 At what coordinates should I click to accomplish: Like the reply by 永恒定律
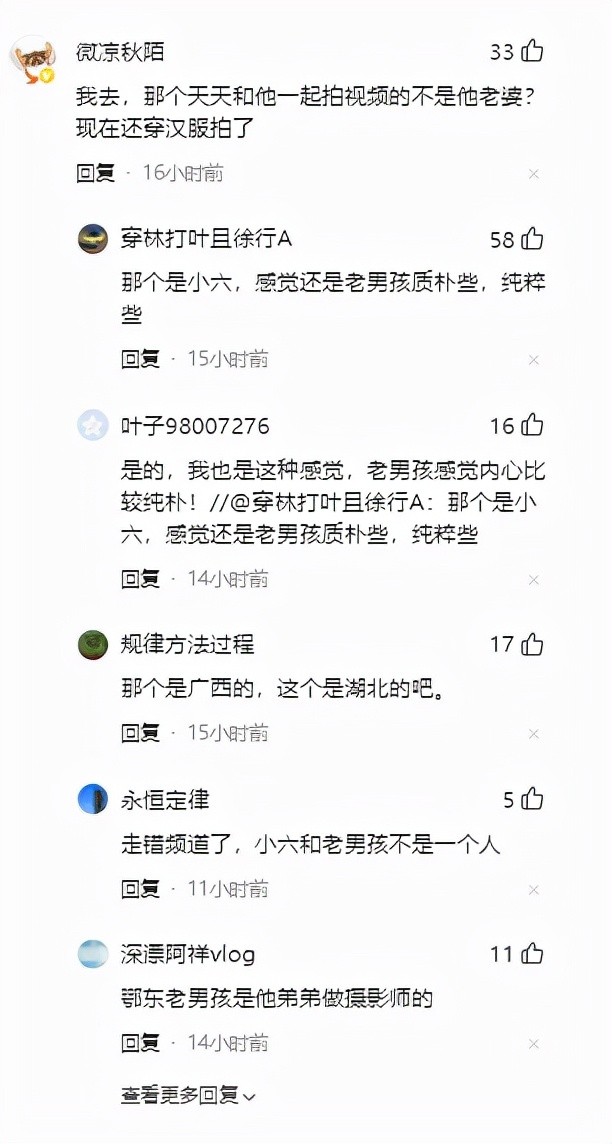(532, 799)
